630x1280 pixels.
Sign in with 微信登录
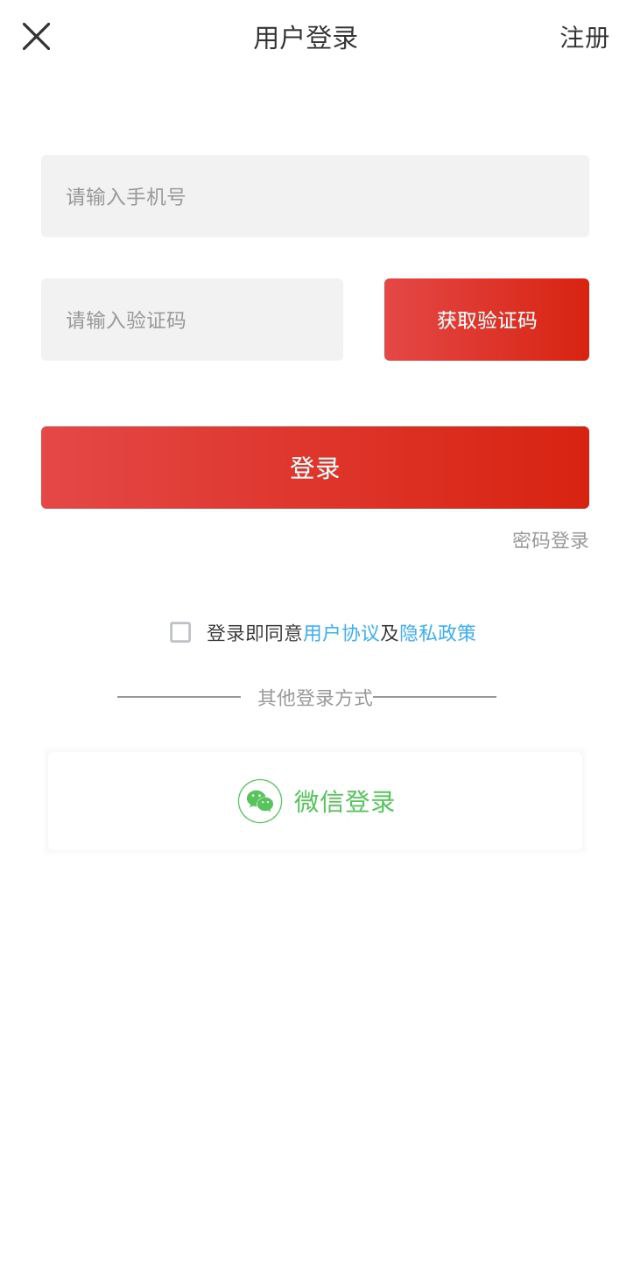[x=315, y=801]
